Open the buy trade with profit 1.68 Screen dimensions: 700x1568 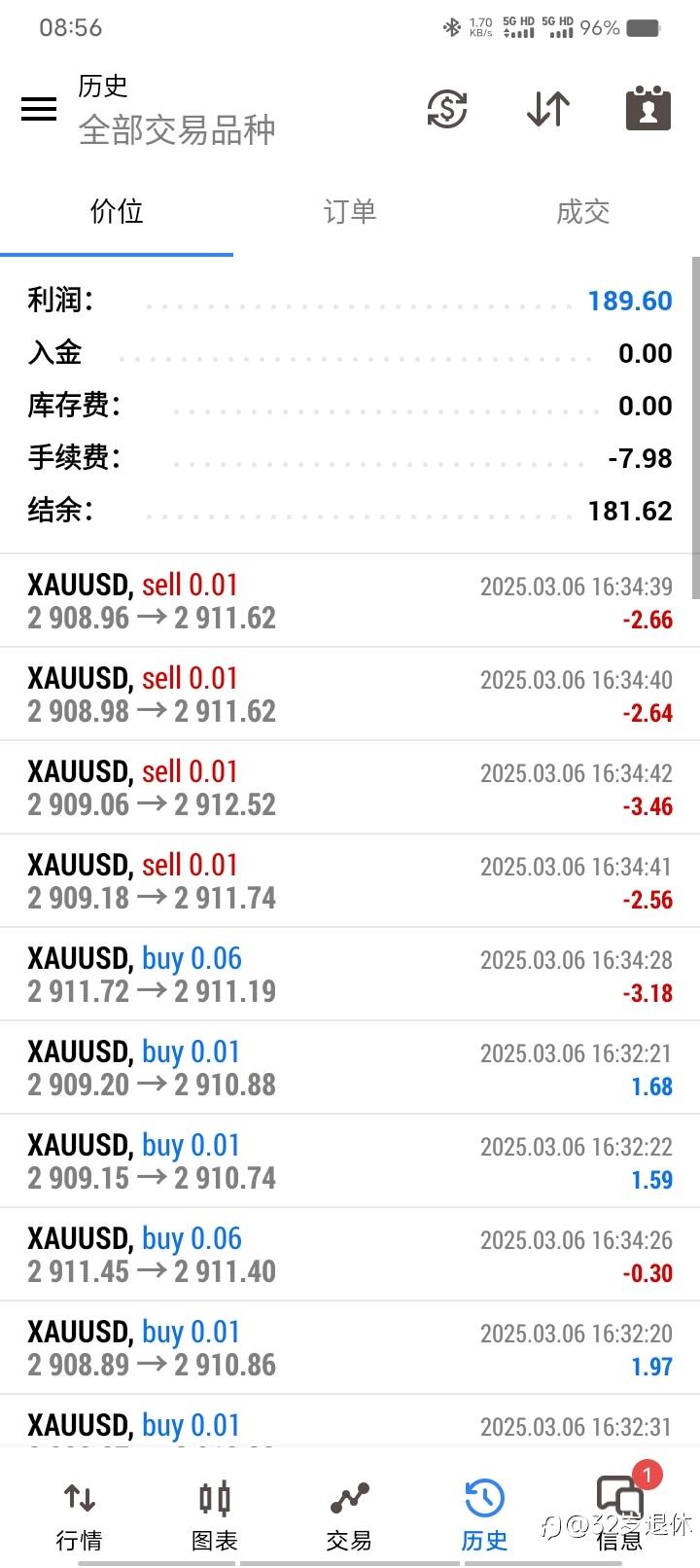[350, 1068]
